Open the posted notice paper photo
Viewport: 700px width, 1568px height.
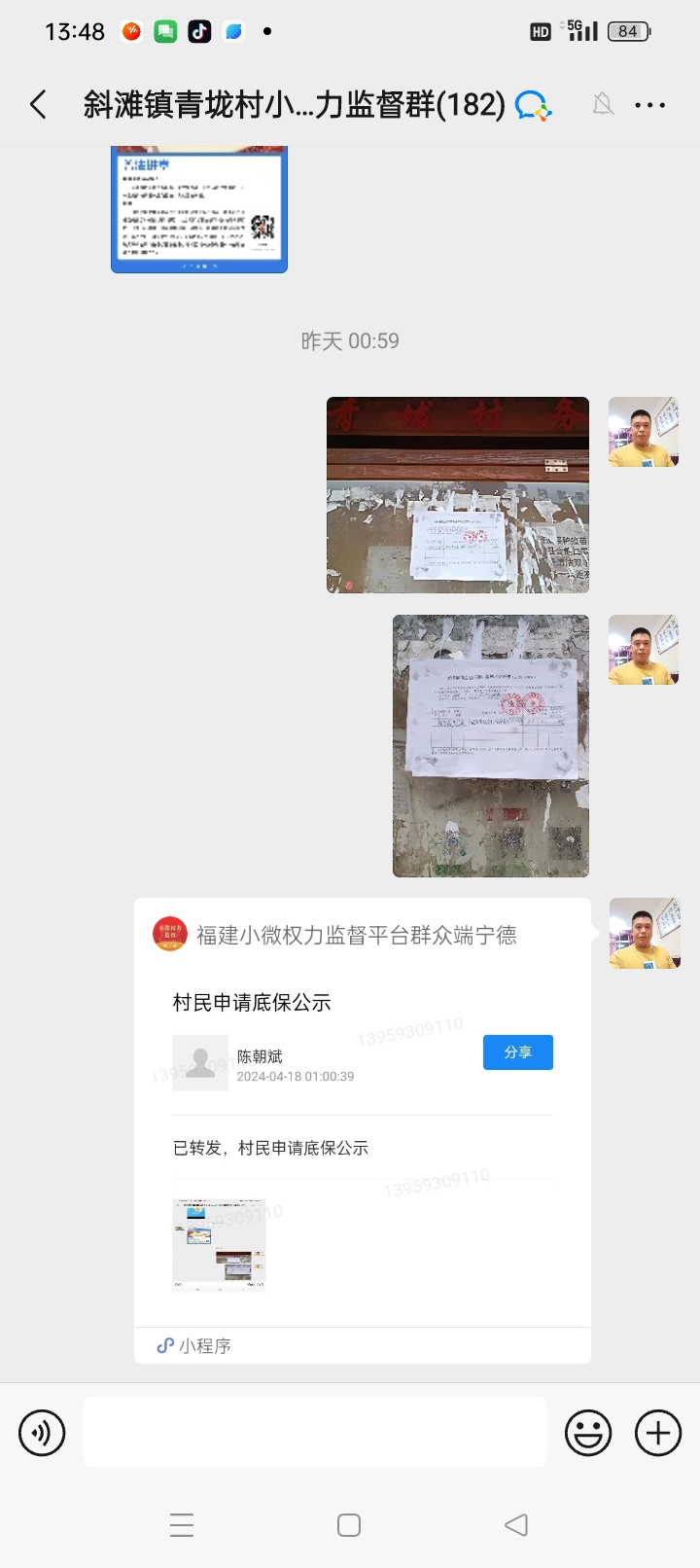(x=491, y=746)
